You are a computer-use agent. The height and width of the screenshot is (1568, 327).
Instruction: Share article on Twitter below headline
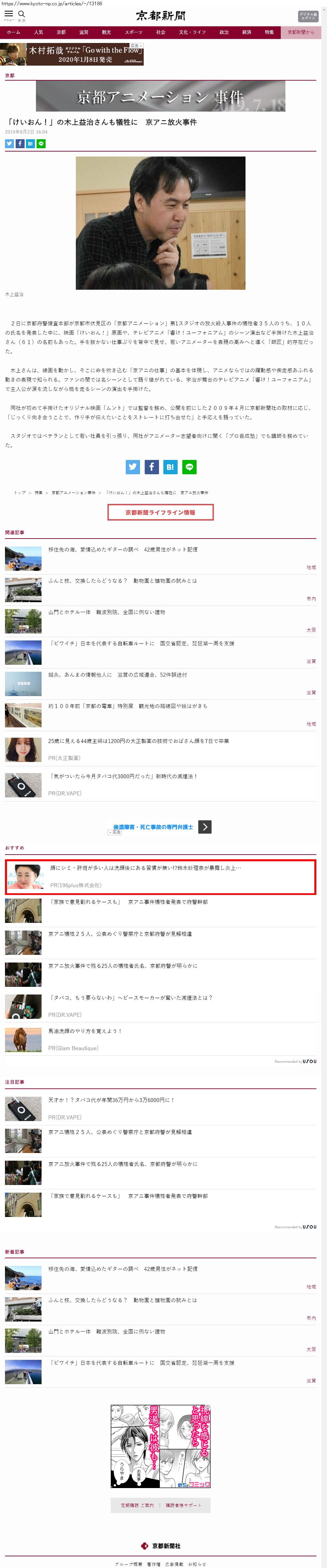click(x=9, y=144)
